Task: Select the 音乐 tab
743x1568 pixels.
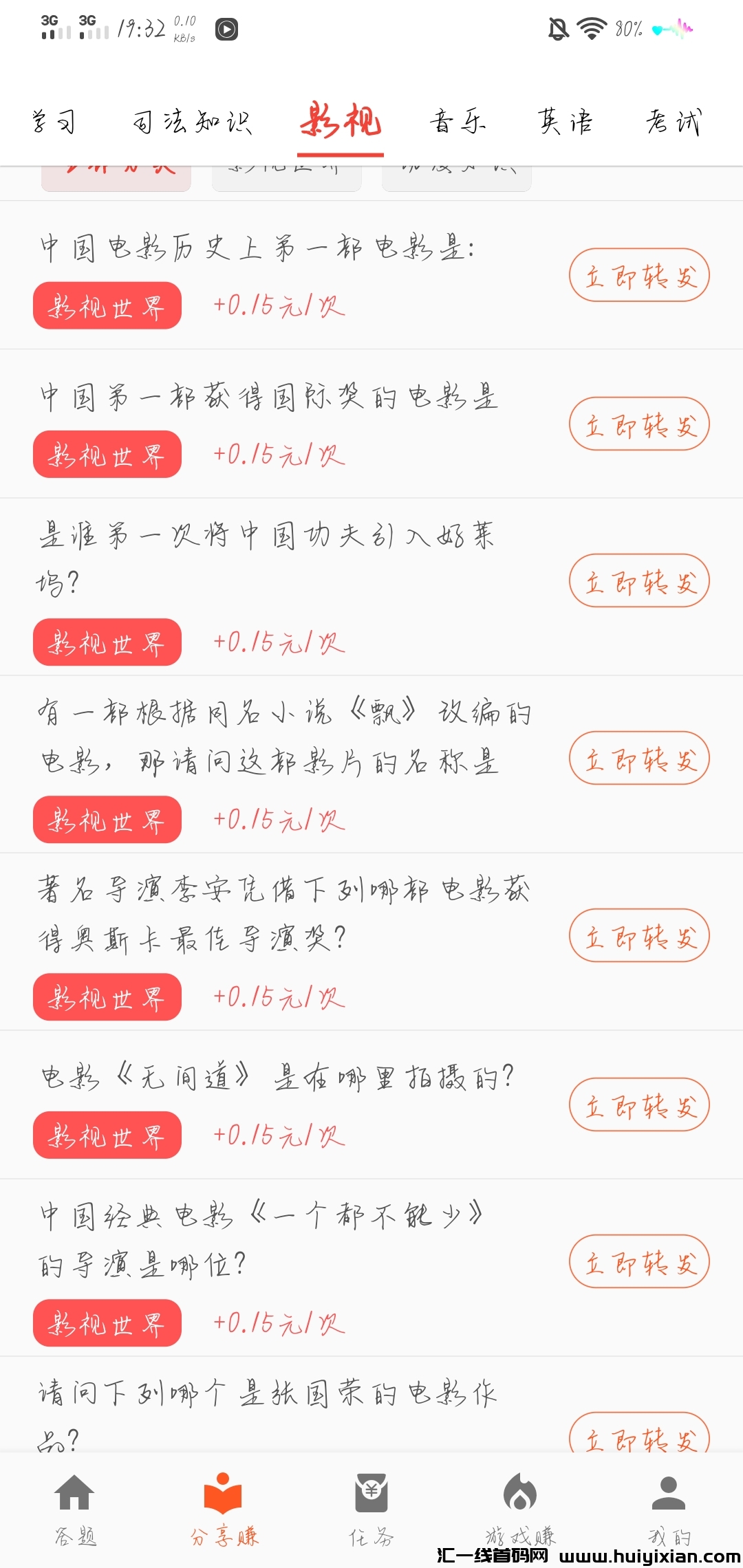Action: pyautogui.click(x=457, y=122)
